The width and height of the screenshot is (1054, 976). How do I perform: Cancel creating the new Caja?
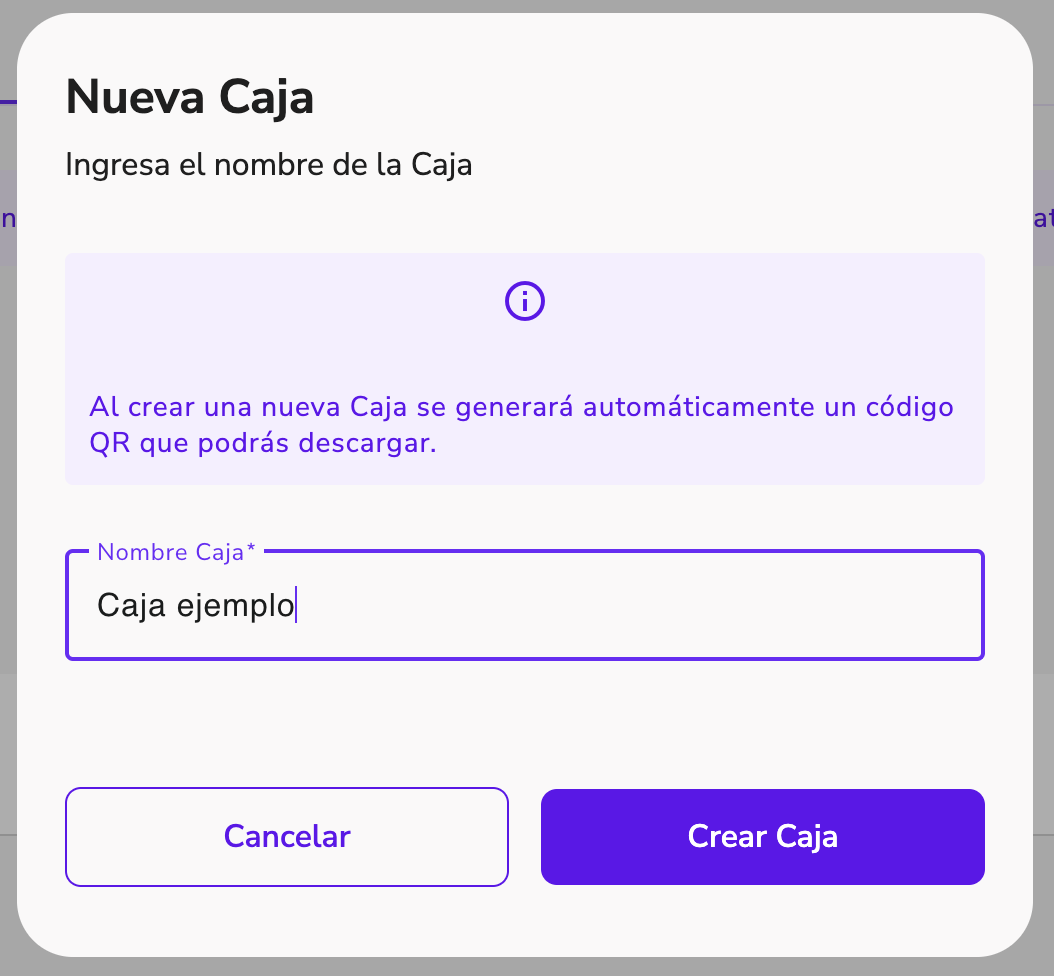pyautogui.click(x=287, y=837)
